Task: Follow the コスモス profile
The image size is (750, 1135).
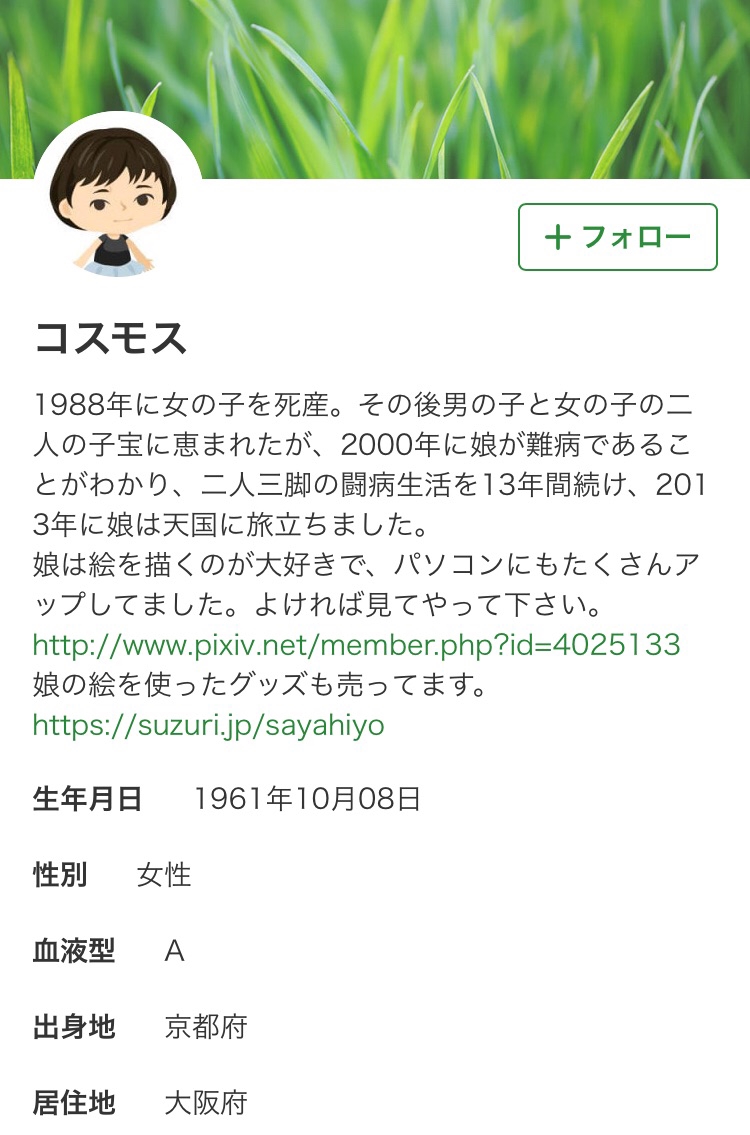Action: (x=617, y=237)
